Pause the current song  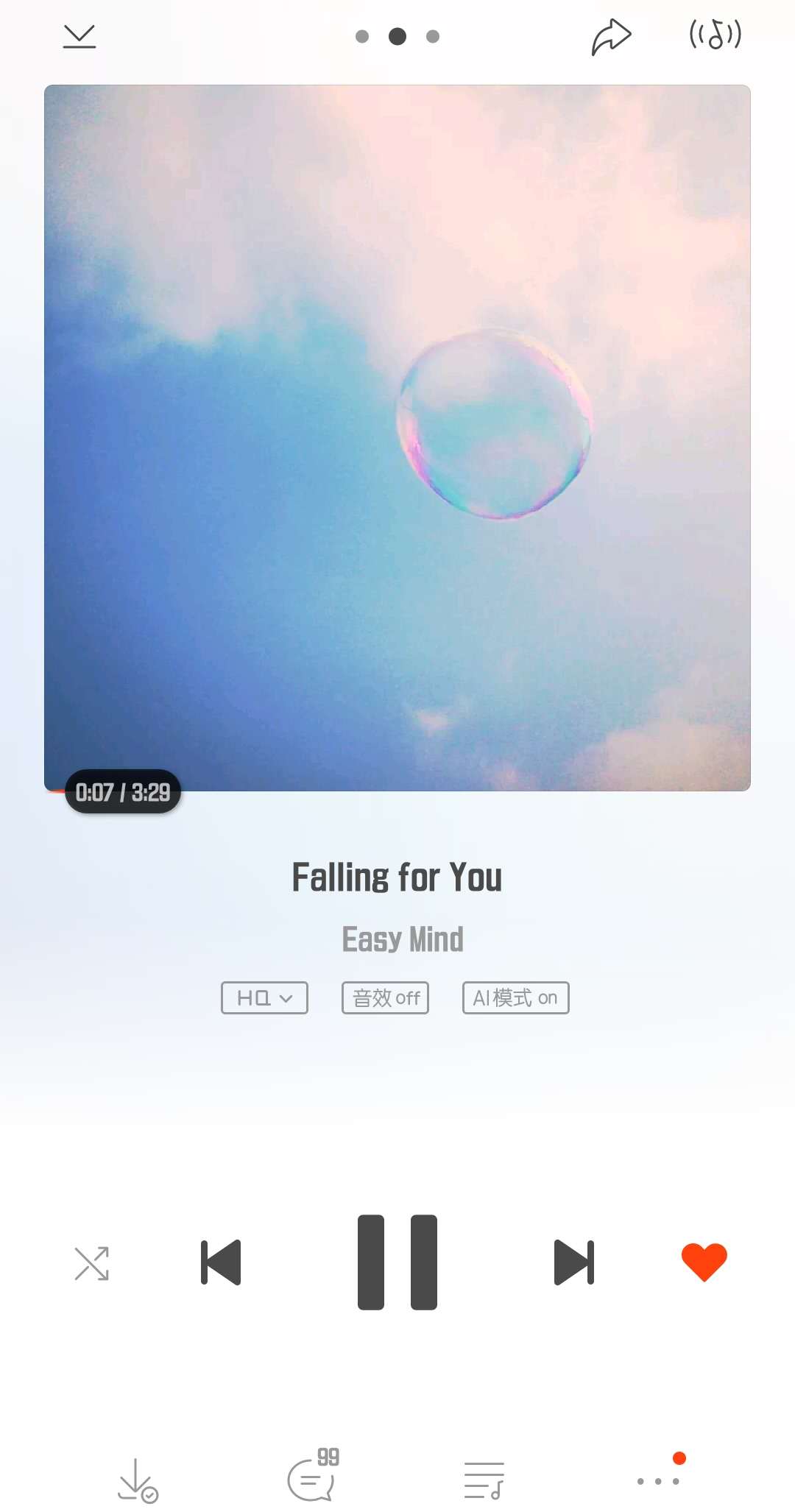click(x=397, y=1262)
